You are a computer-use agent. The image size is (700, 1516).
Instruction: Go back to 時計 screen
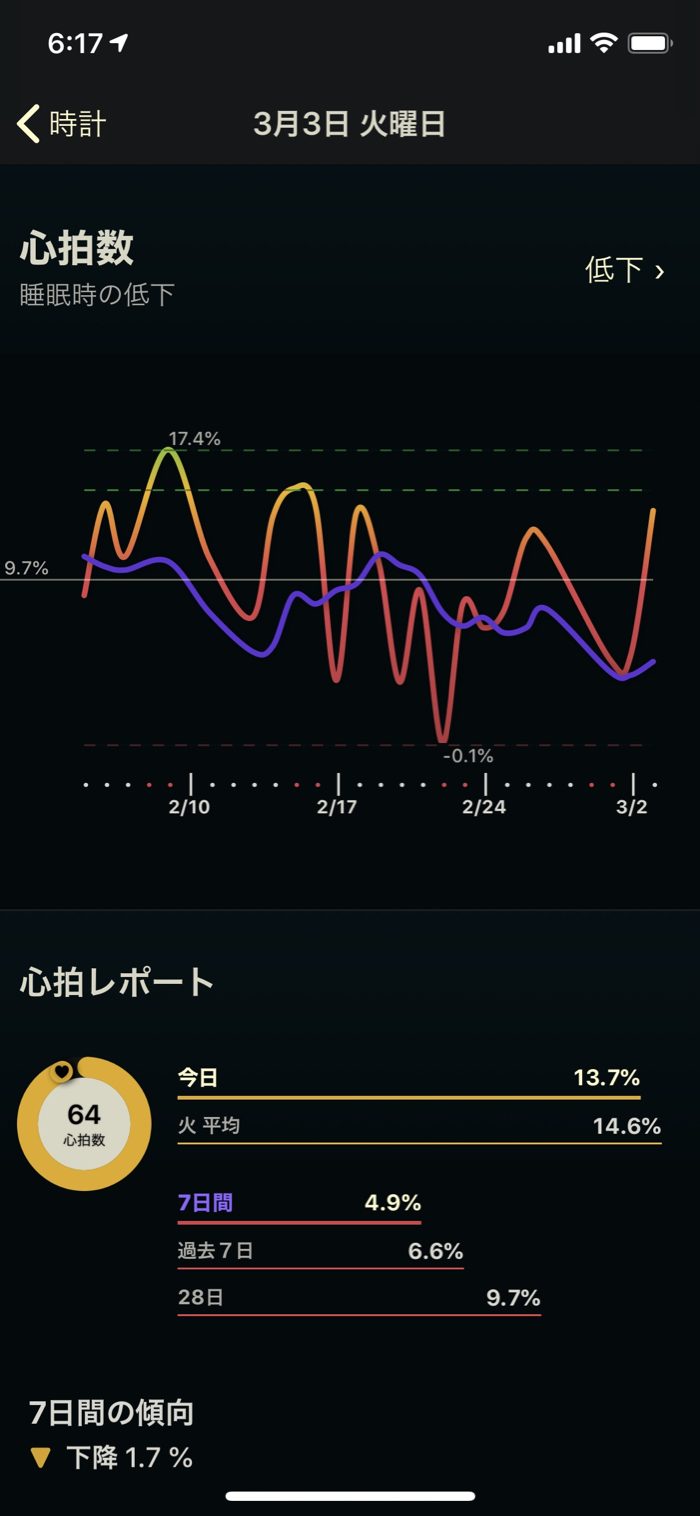pos(62,124)
